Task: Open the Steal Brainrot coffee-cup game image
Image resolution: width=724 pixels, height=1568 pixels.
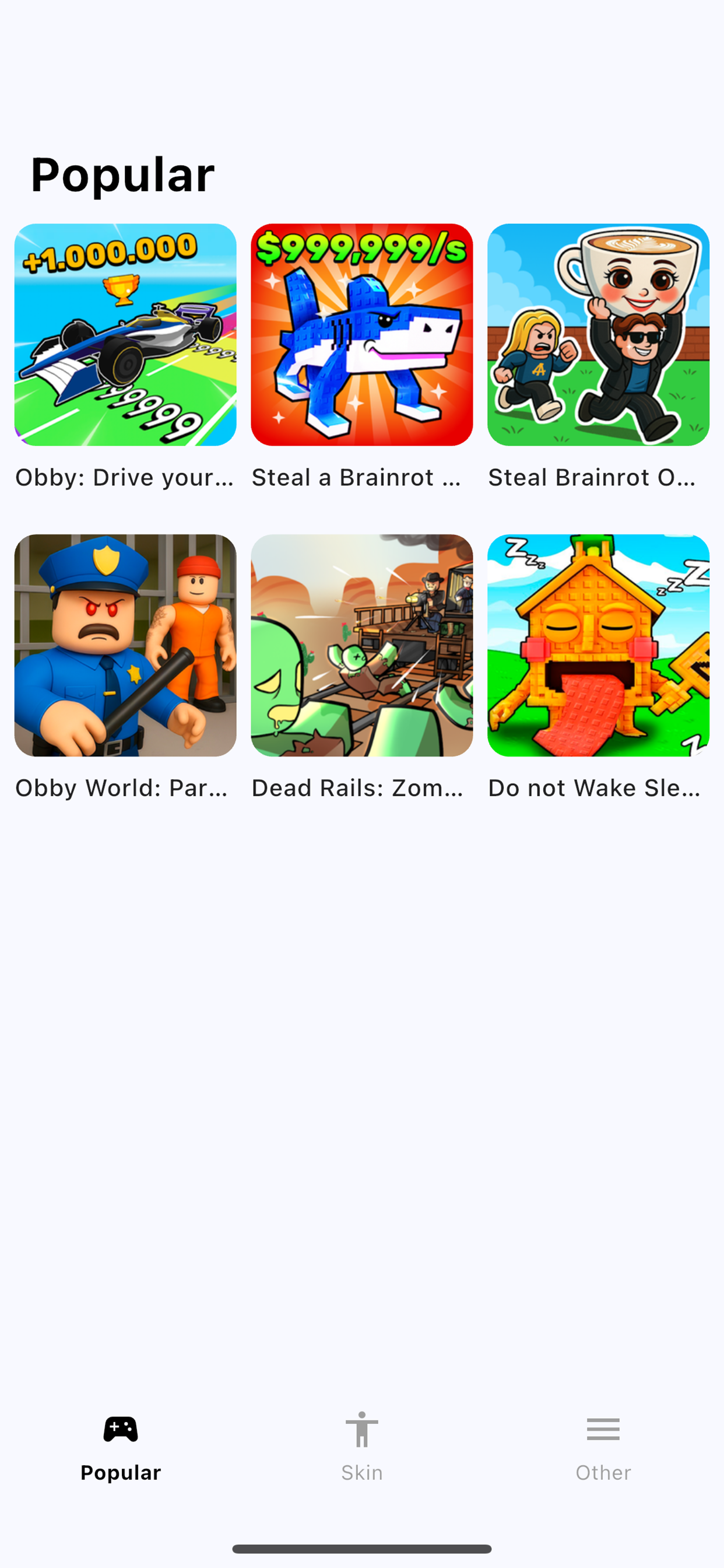Action: [x=598, y=335]
